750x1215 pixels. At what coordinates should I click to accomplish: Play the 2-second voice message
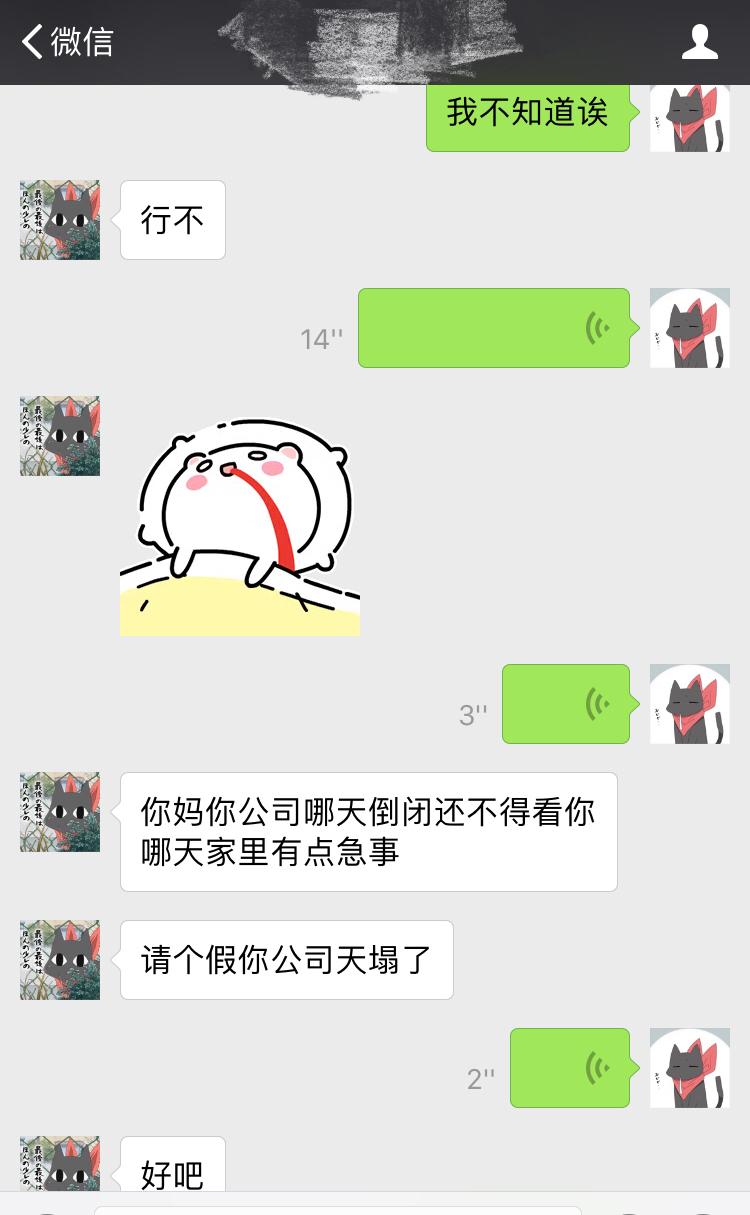(x=570, y=1068)
